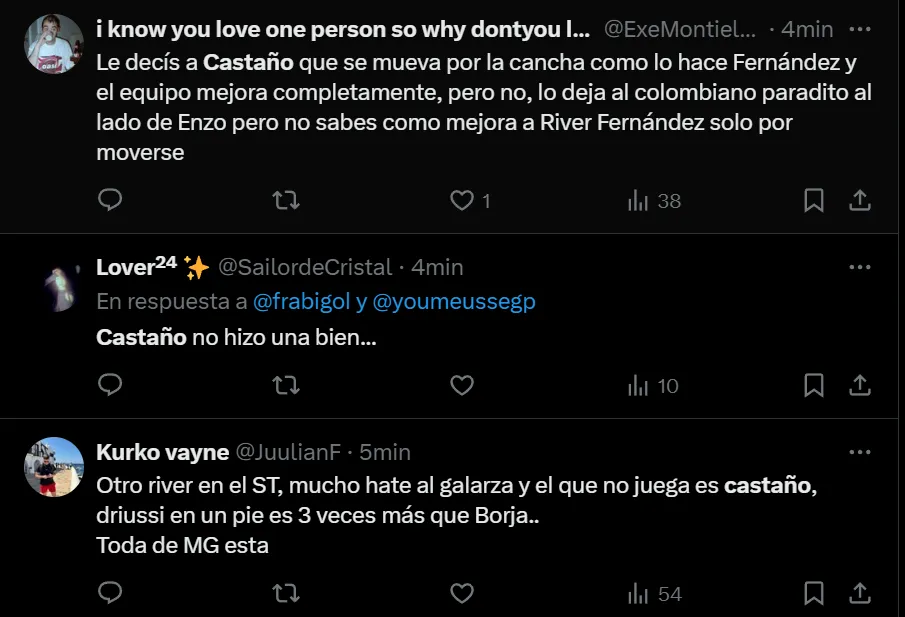Like ExeMontiel's tweet
The image size is (905, 617).
coord(461,200)
